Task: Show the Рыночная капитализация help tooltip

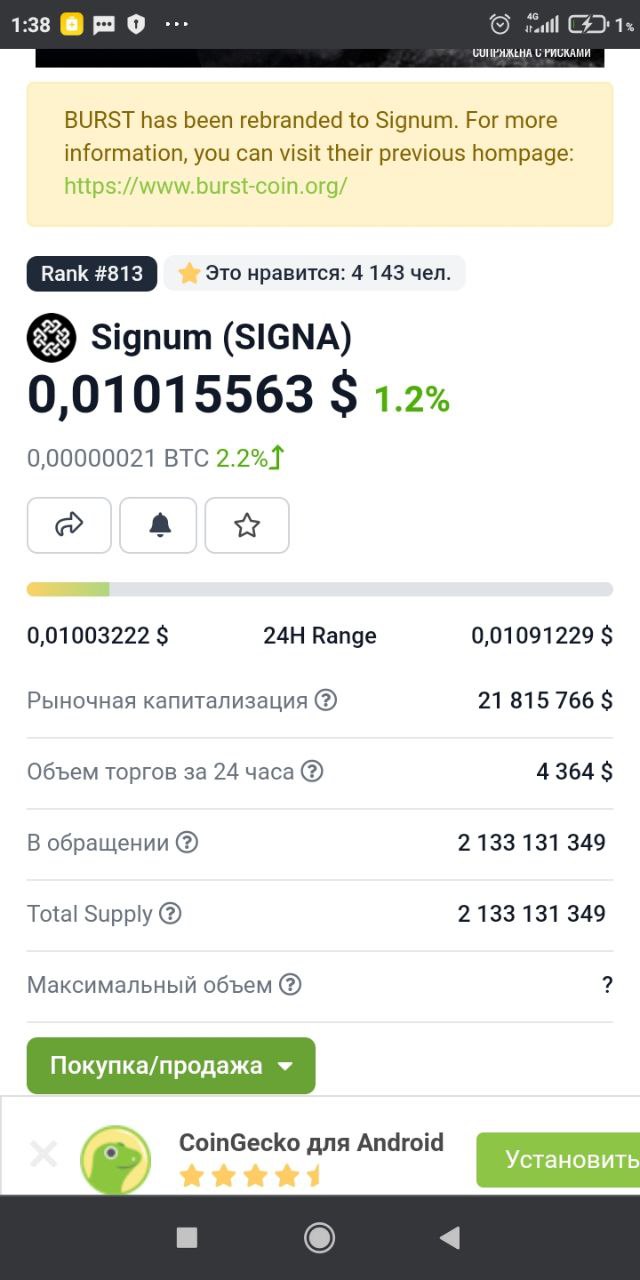Action: [325, 700]
